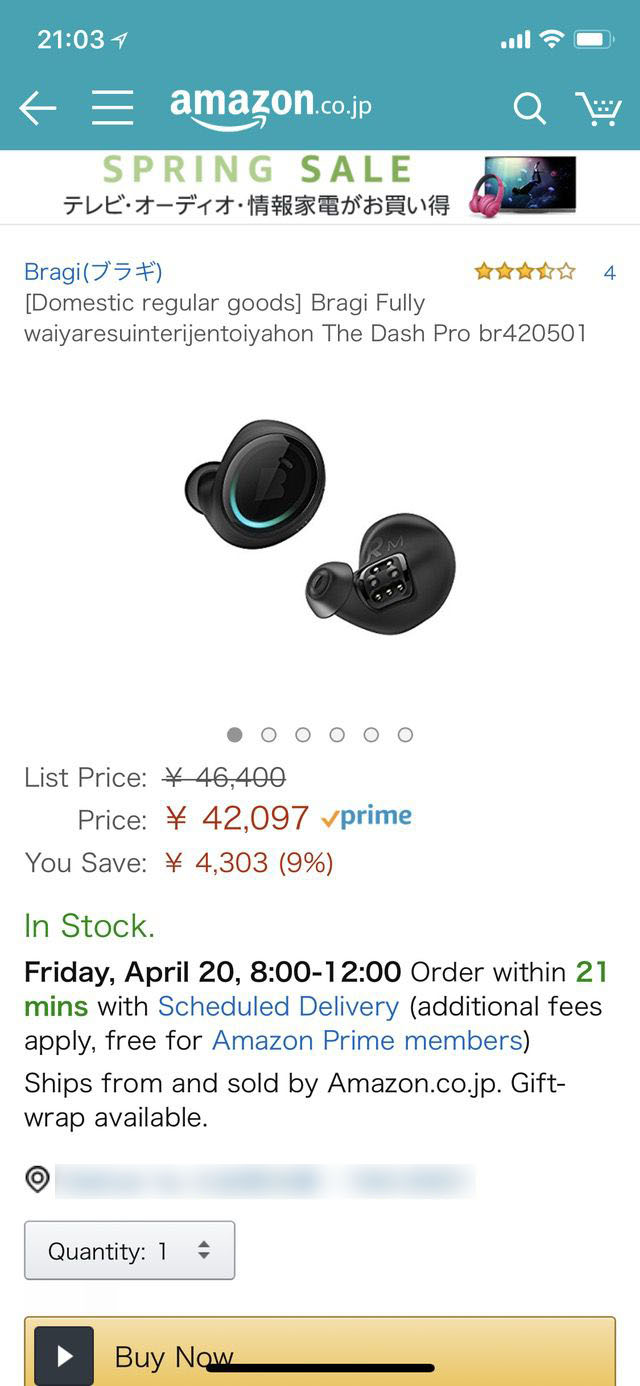
Task: Open search with the magnifier icon
Action: (x=529, y=108)
